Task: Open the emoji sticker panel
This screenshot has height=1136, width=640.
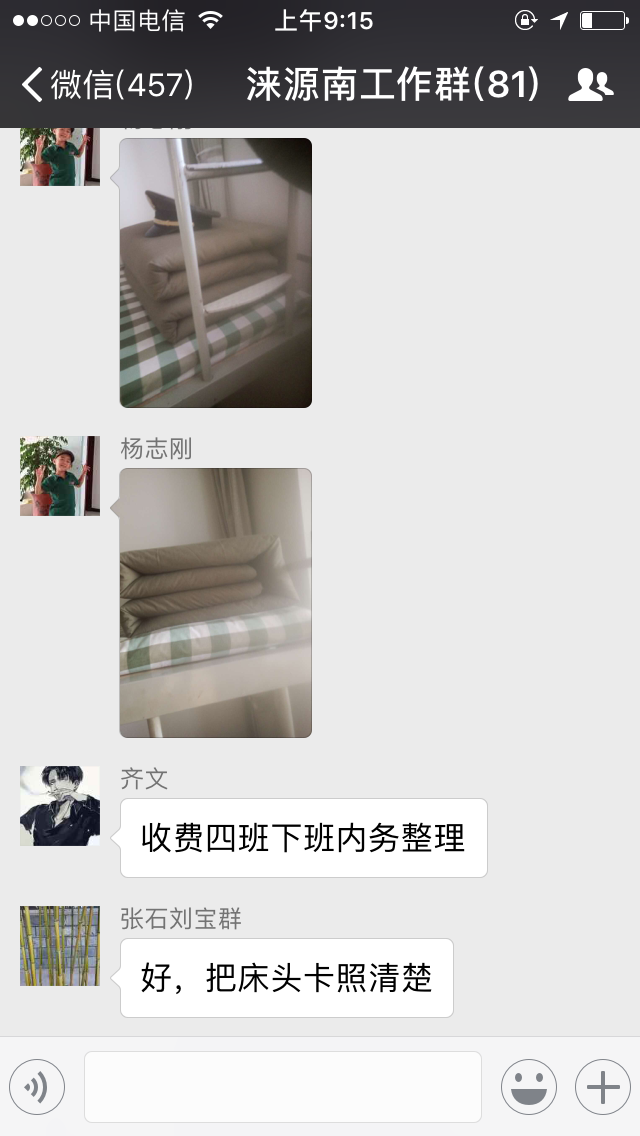Action: 529,1087
